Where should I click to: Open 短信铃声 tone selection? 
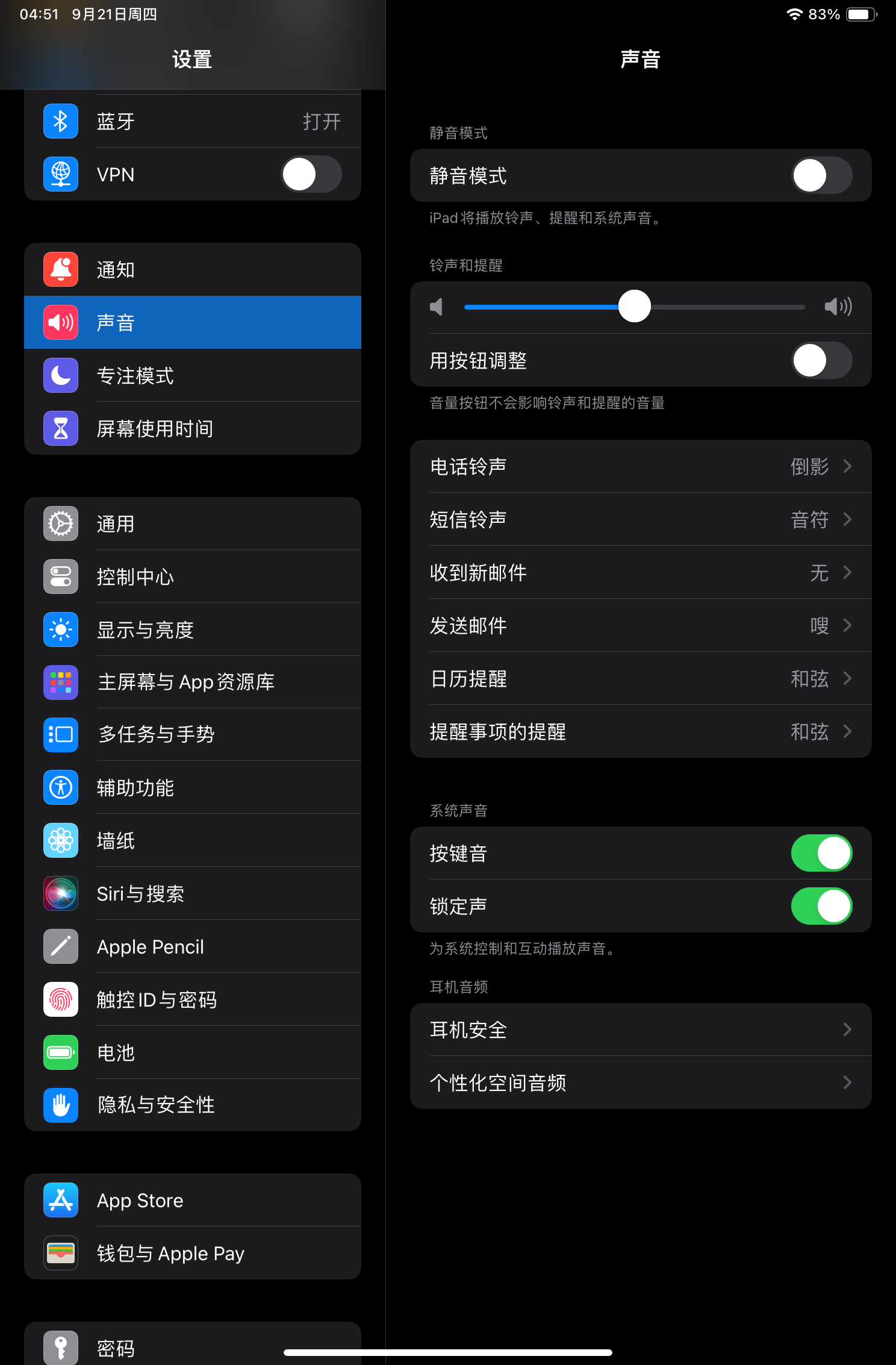tap(640, 519)
